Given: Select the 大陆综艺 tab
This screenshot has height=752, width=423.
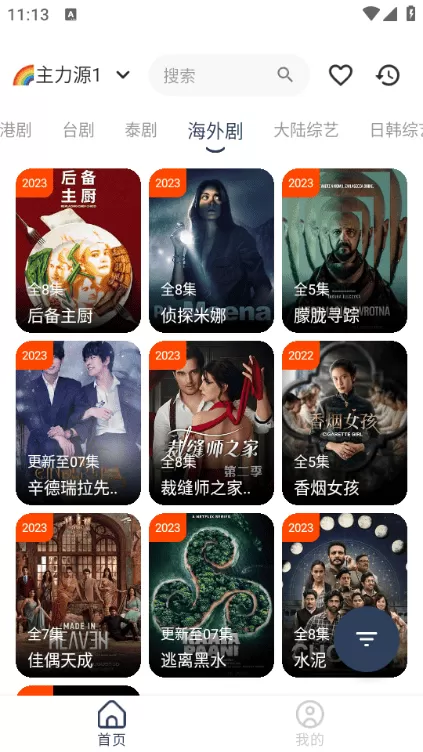Looking at the screenshot, I should [x=306, y=130].
